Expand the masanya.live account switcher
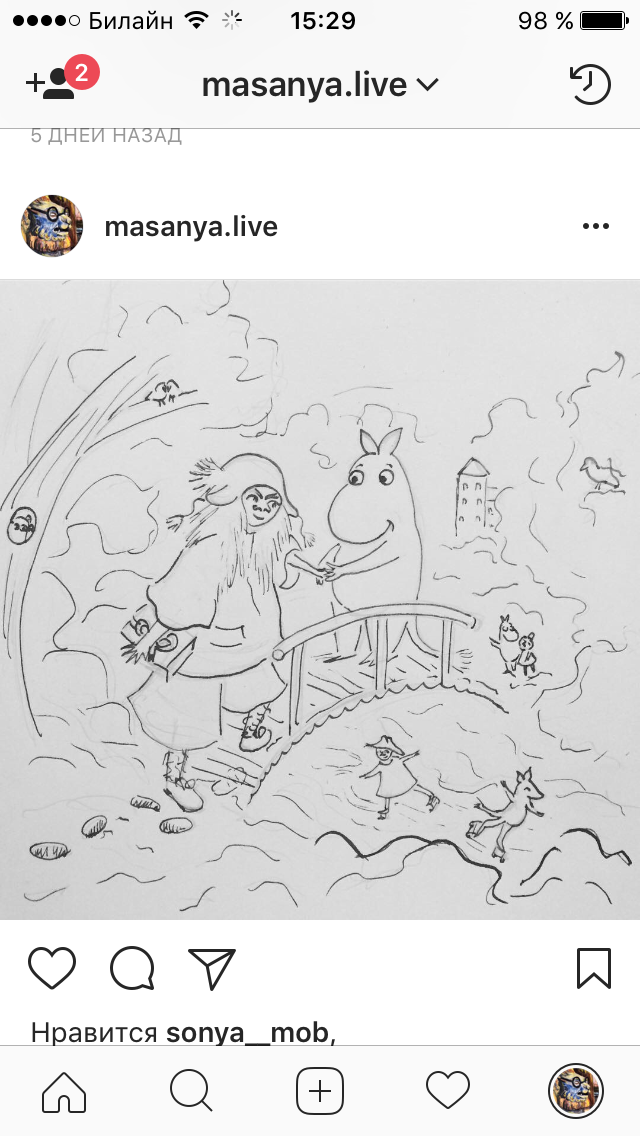The height and width of the screenshot is (1136, 640). 320,85
